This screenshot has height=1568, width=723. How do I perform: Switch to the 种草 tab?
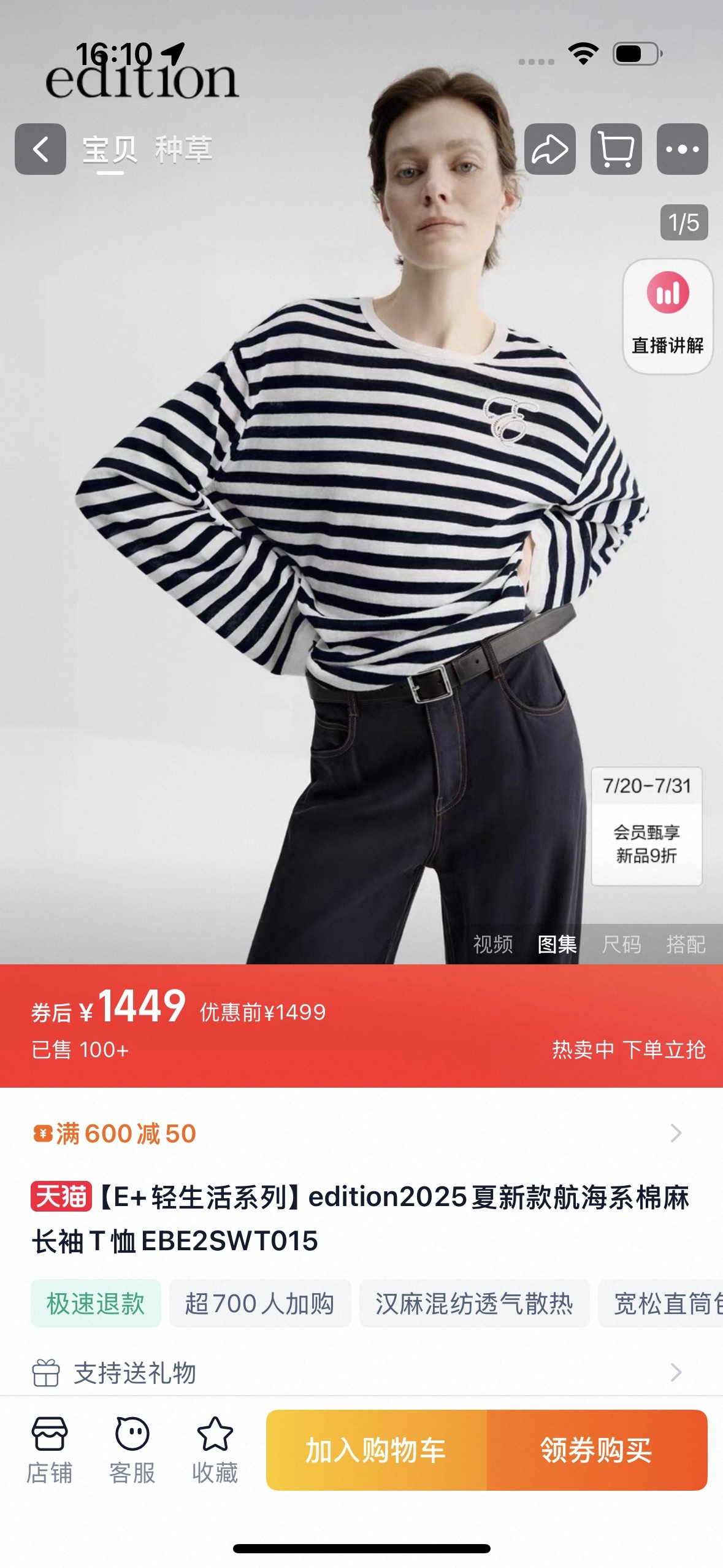(183, 150)
